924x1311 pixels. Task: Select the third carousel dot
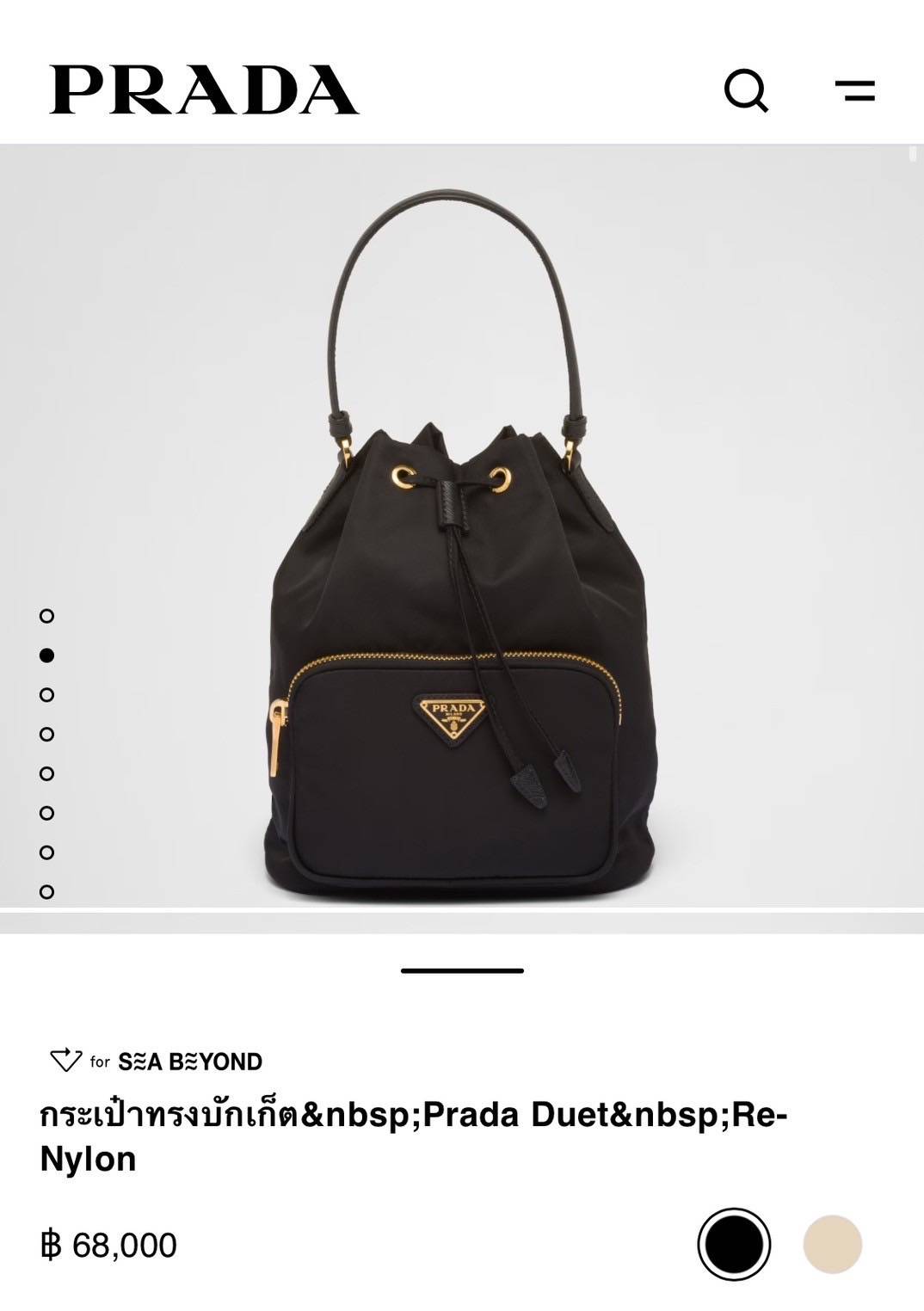coord(47,695)
